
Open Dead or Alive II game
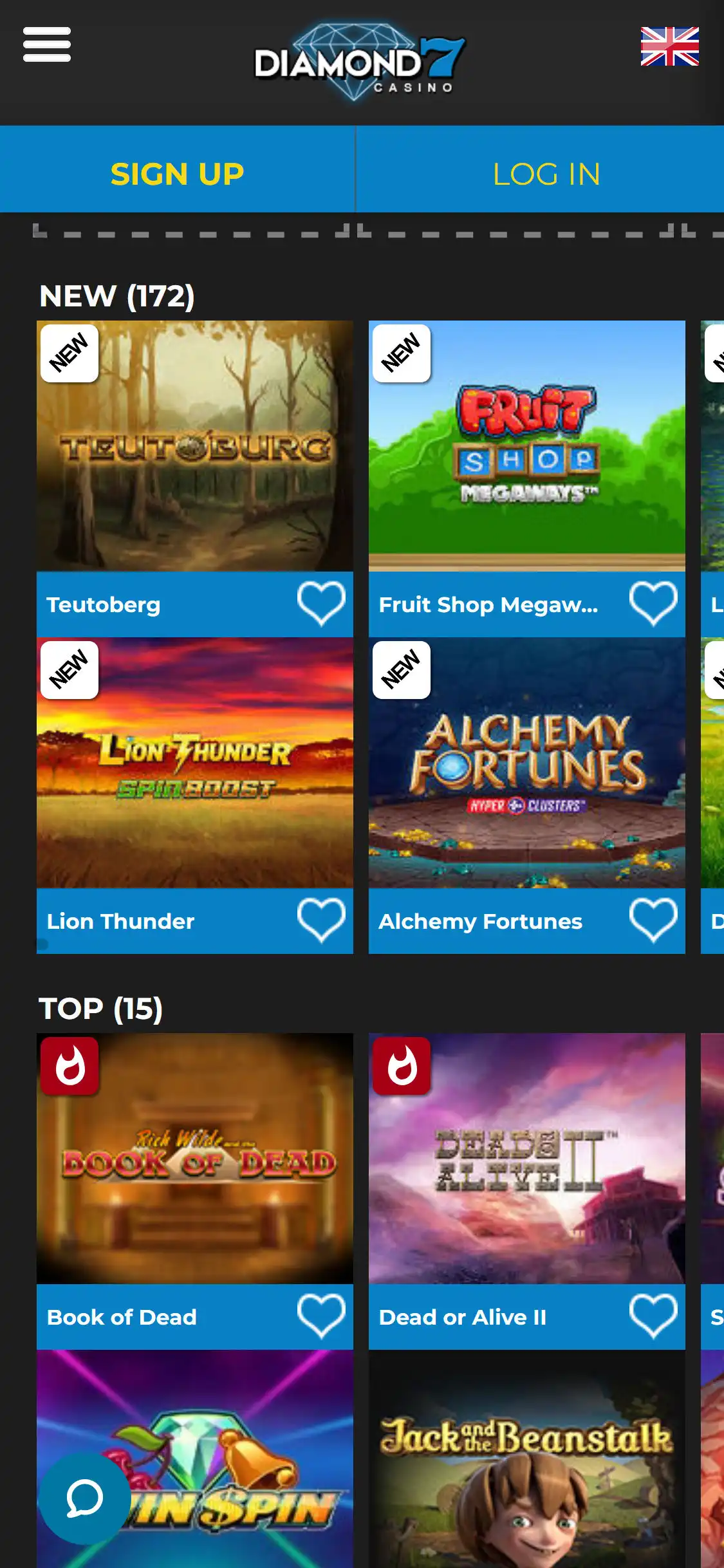[x=526, y=1159]
